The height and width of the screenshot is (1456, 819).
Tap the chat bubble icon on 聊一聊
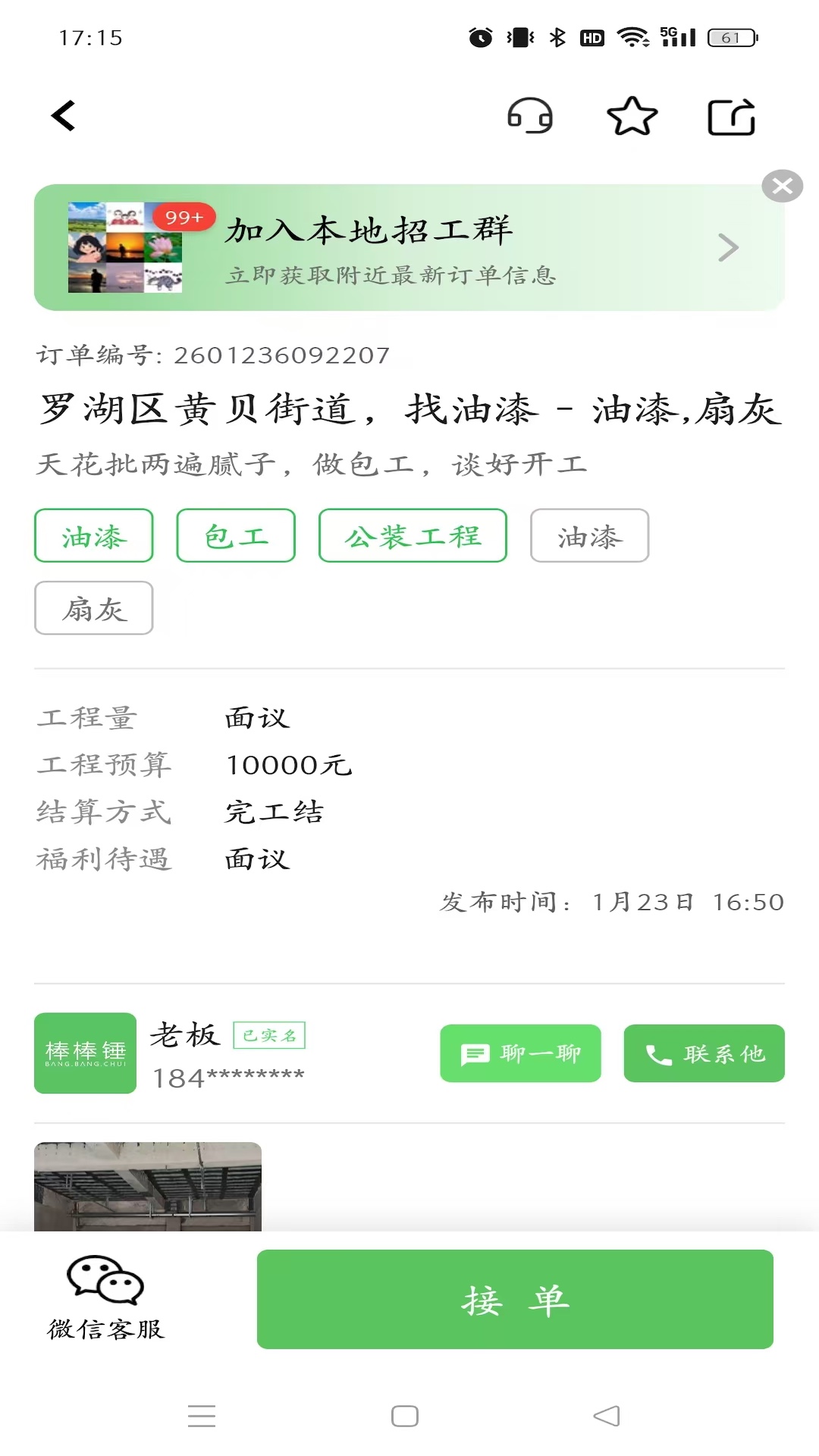coord(474,1053)
